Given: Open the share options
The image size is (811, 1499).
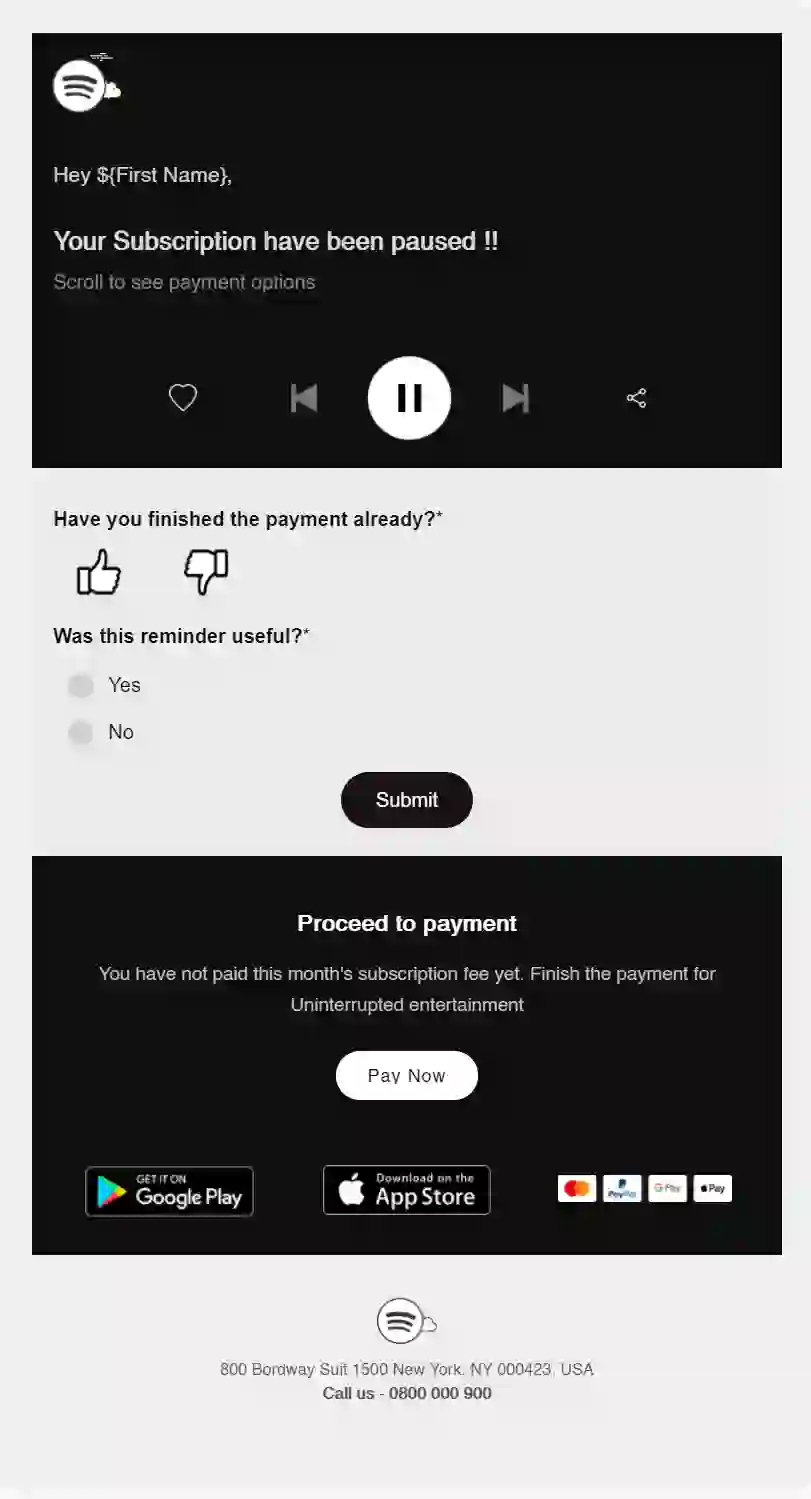Looking at the screenshot, I should (636, 397).
